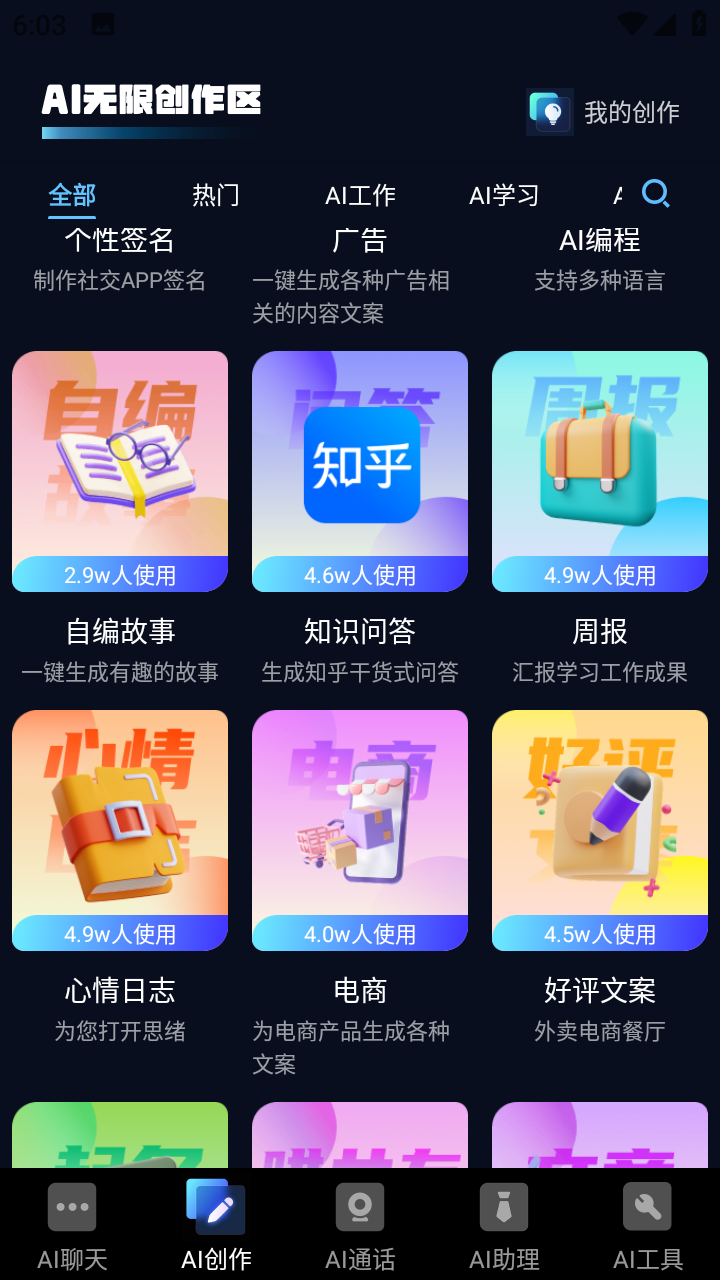Open the search magnifier icon
720x1280 pixels.
pos(655,194)
